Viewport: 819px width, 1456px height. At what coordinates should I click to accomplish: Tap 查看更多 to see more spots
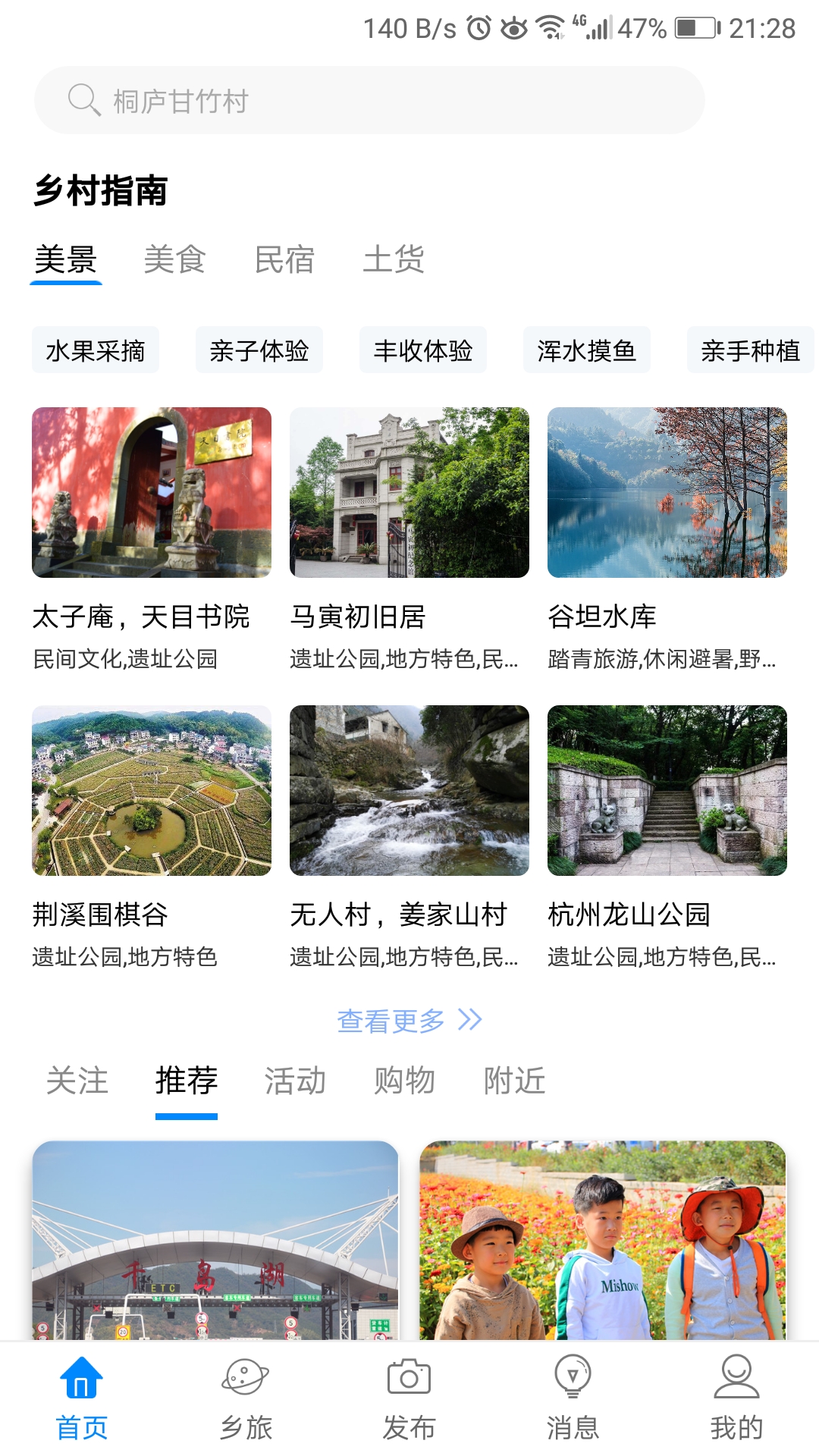(x=409, y=1021)
